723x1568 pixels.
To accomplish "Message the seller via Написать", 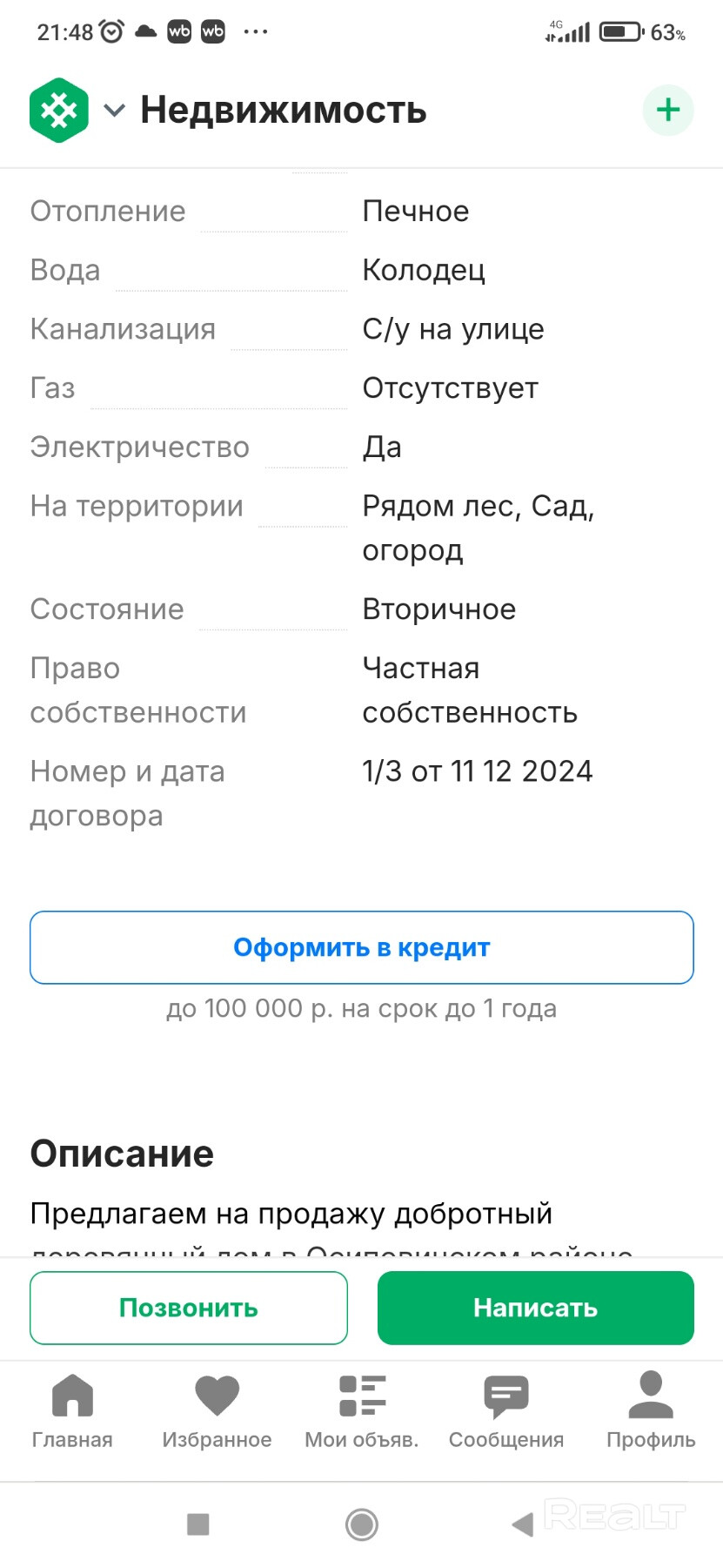I will [x=535, y=1308].
